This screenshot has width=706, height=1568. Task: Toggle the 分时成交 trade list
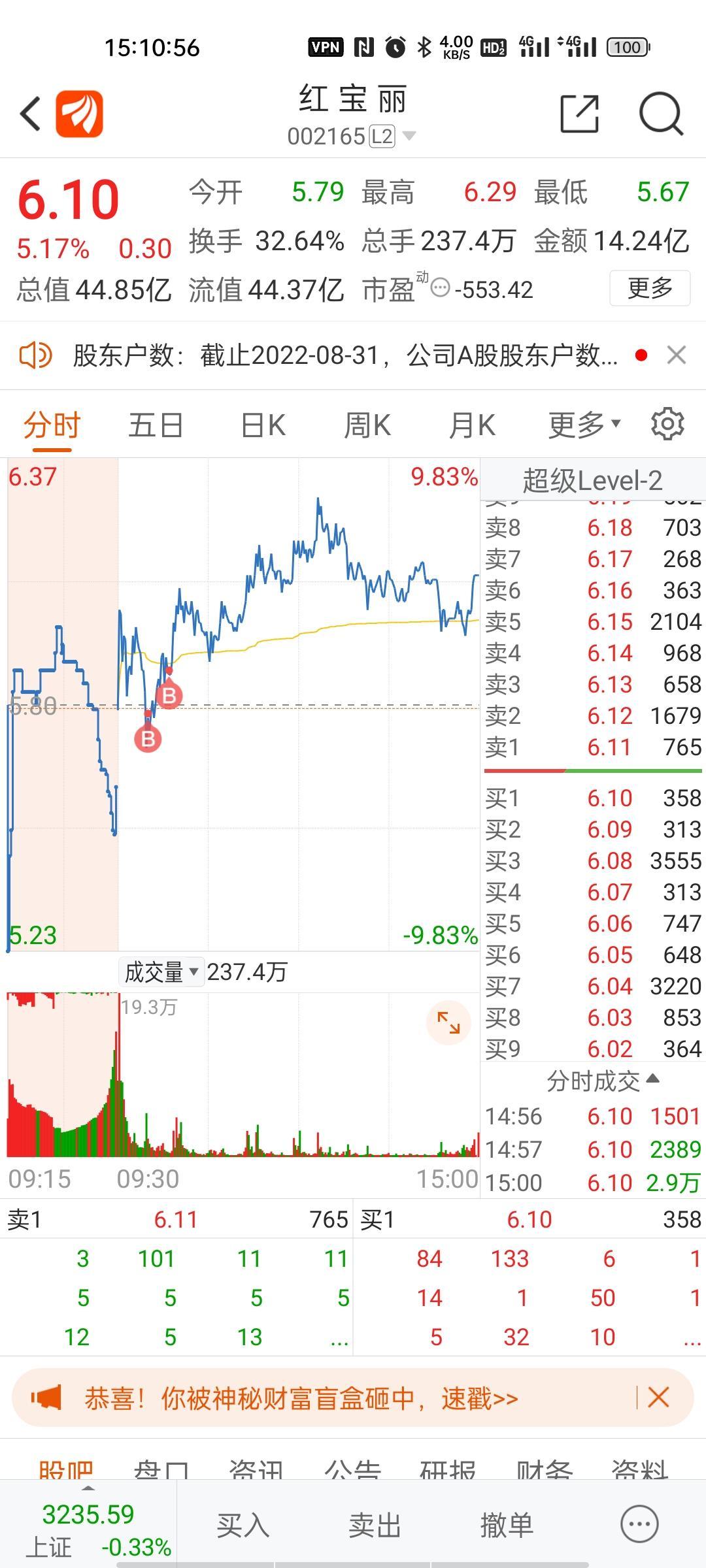click(x=603, y=1081)
